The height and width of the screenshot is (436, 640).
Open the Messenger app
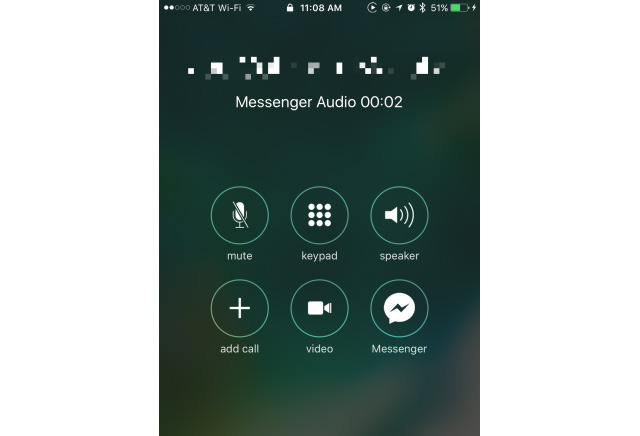point(399,308)
